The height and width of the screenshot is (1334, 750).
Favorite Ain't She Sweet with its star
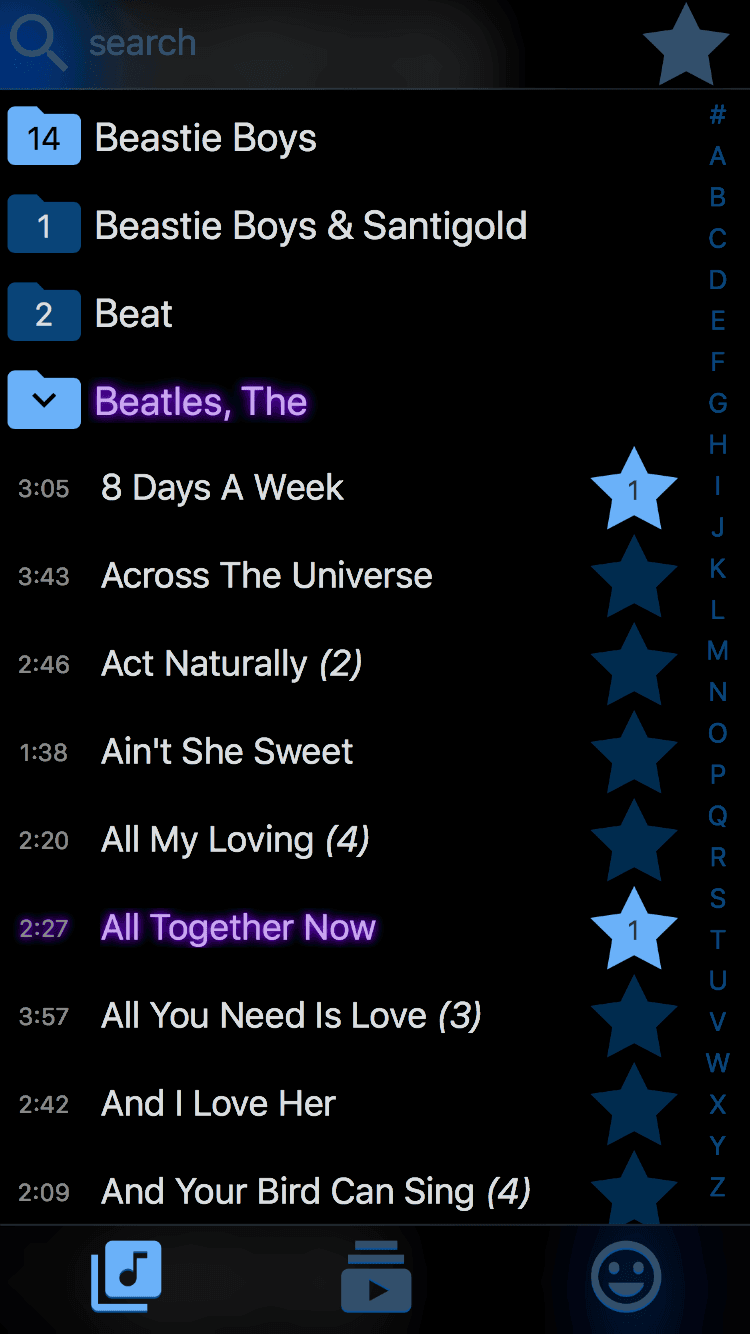click(634, 754)
